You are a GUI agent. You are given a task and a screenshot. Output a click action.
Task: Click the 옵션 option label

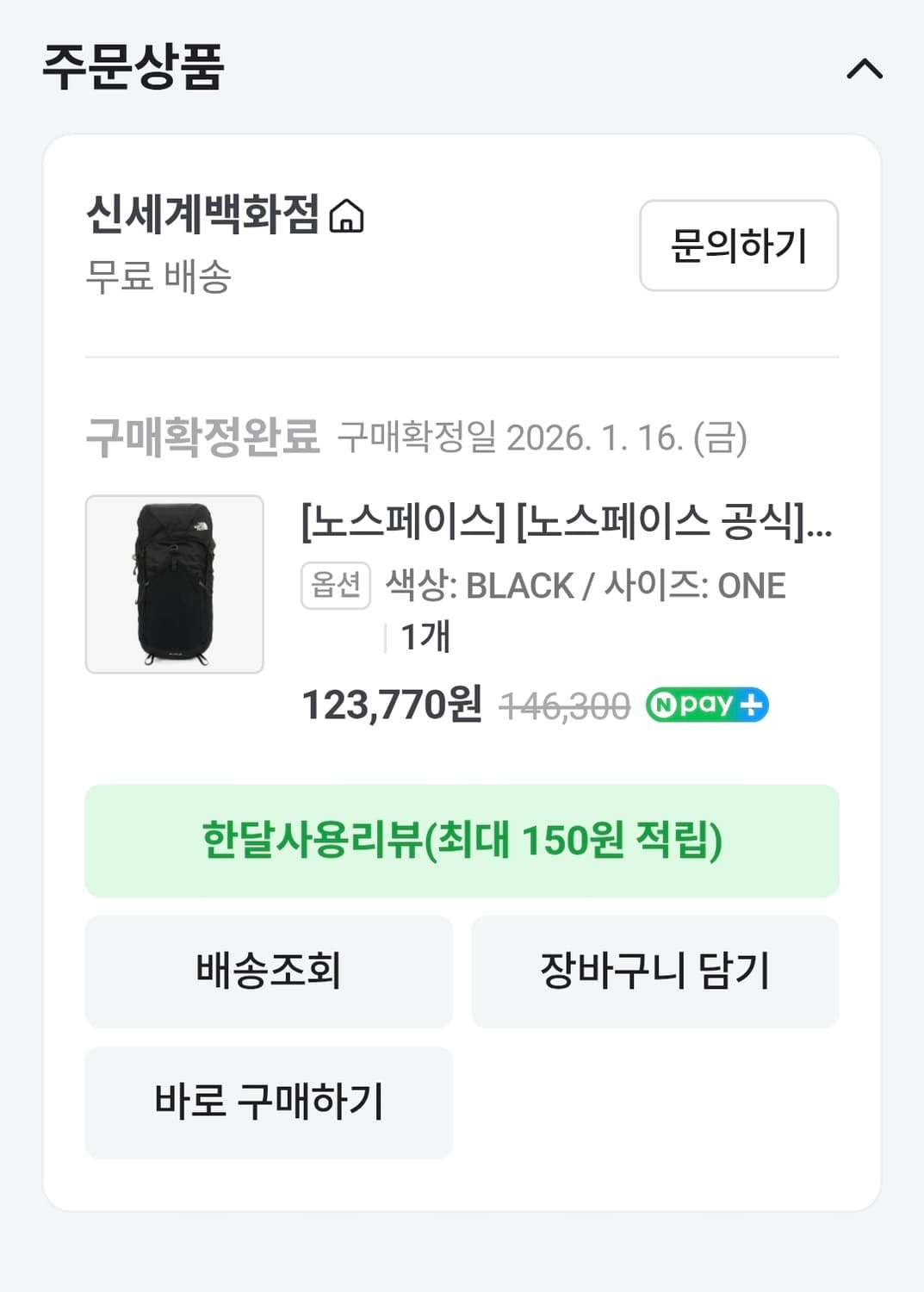click(x=336, y=587)
